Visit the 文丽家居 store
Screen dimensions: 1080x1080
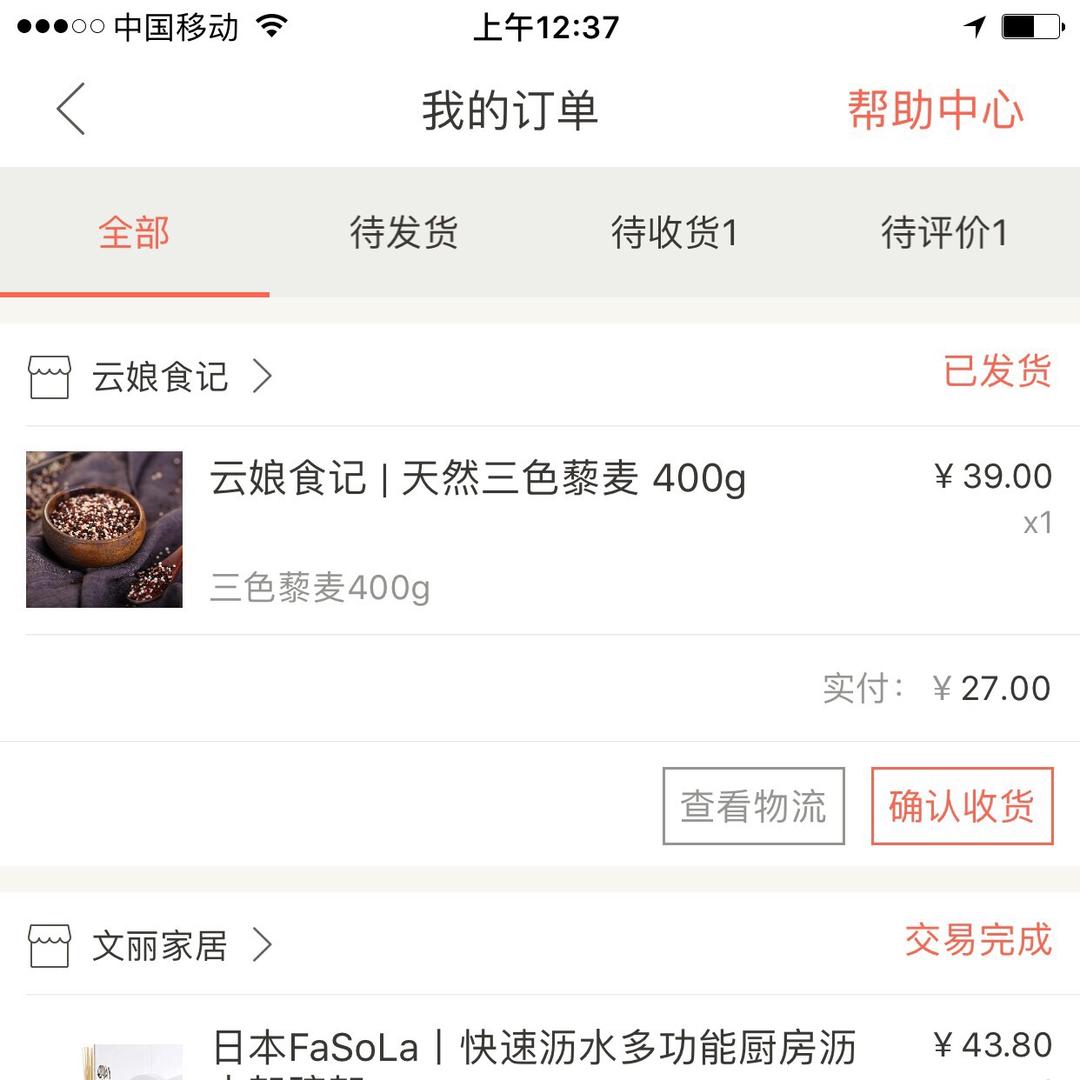click(160, 945)
